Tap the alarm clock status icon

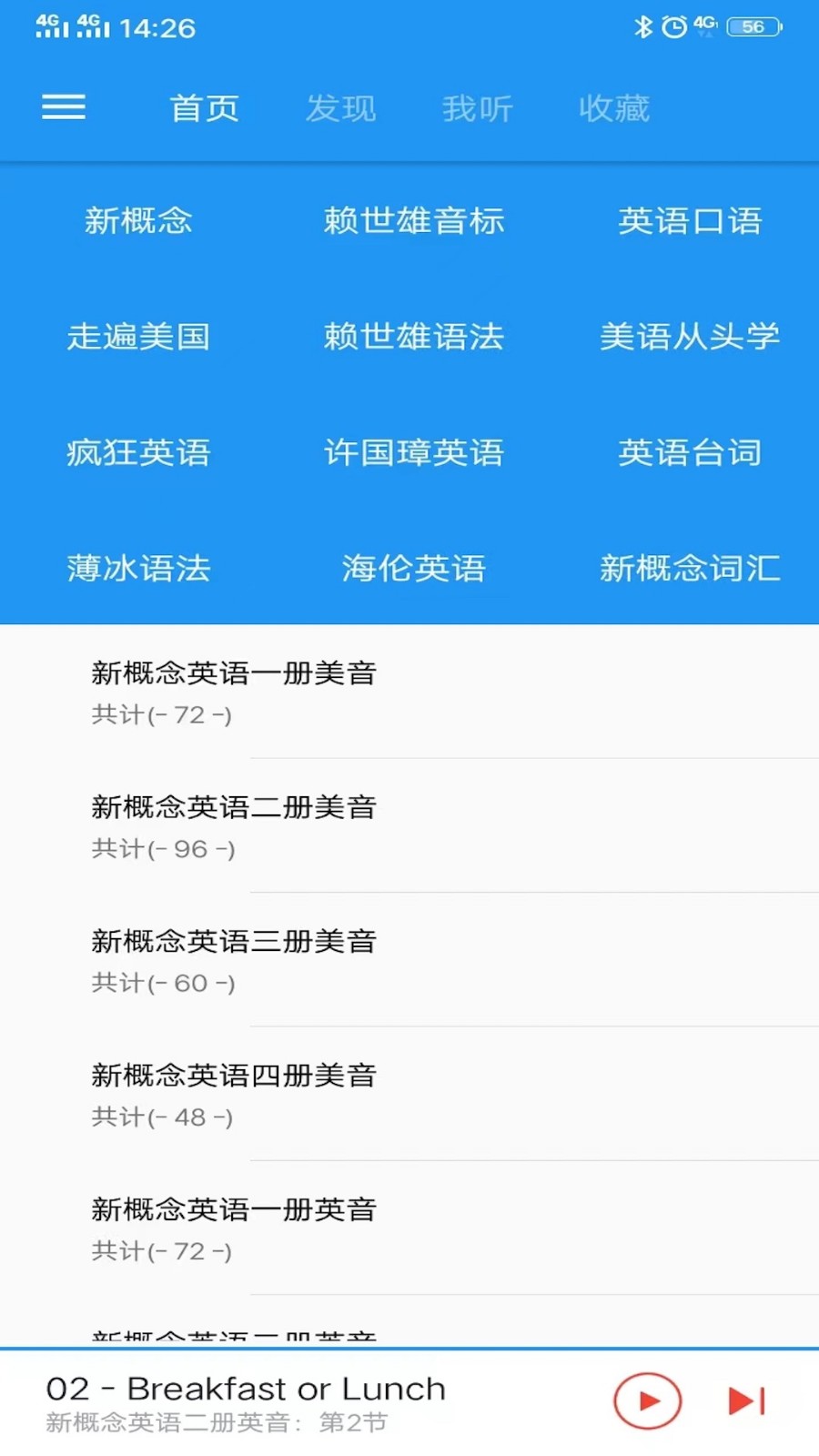[672, 27]
